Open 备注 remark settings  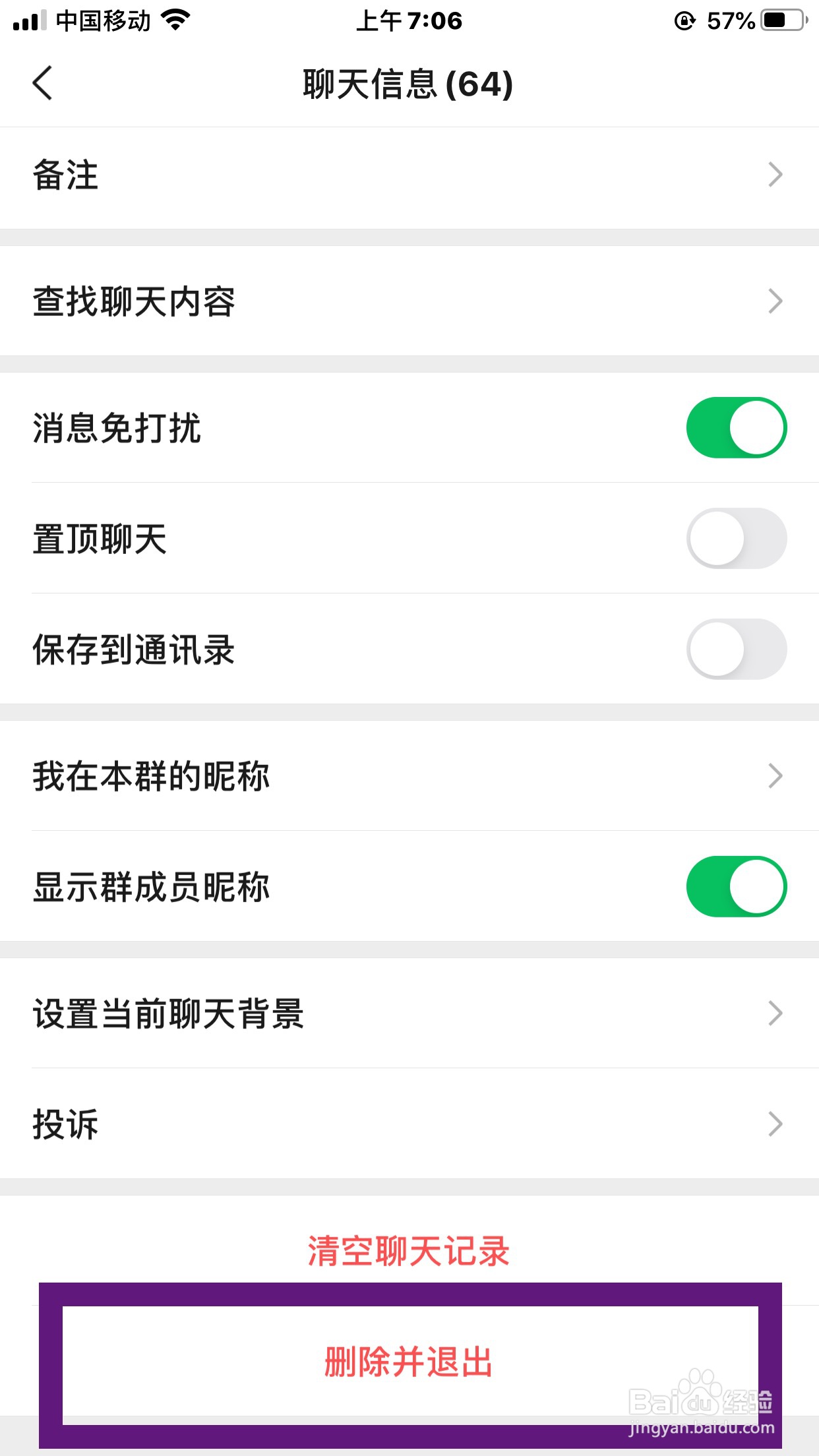click(x=409, y=175)
